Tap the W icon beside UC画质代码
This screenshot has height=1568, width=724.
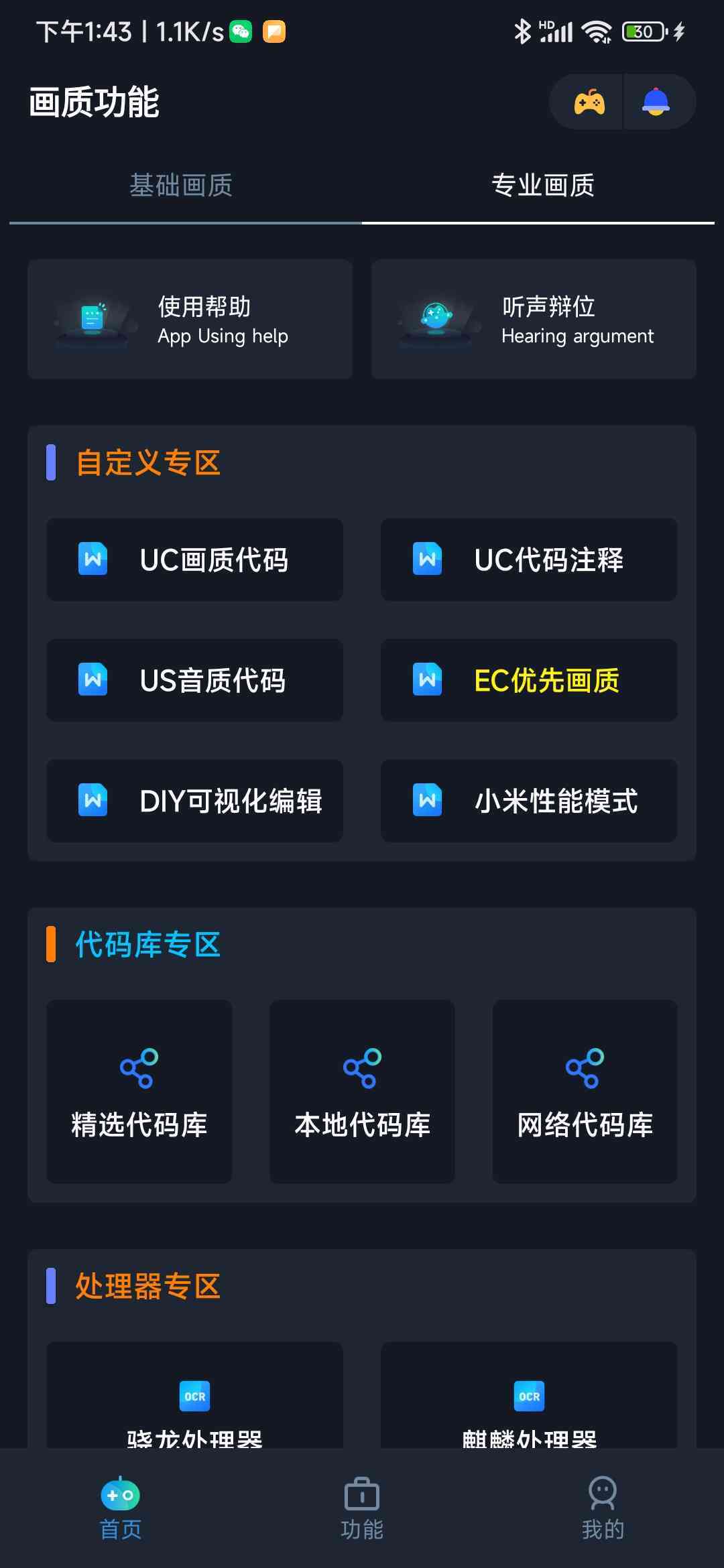[x=93, y=560]
